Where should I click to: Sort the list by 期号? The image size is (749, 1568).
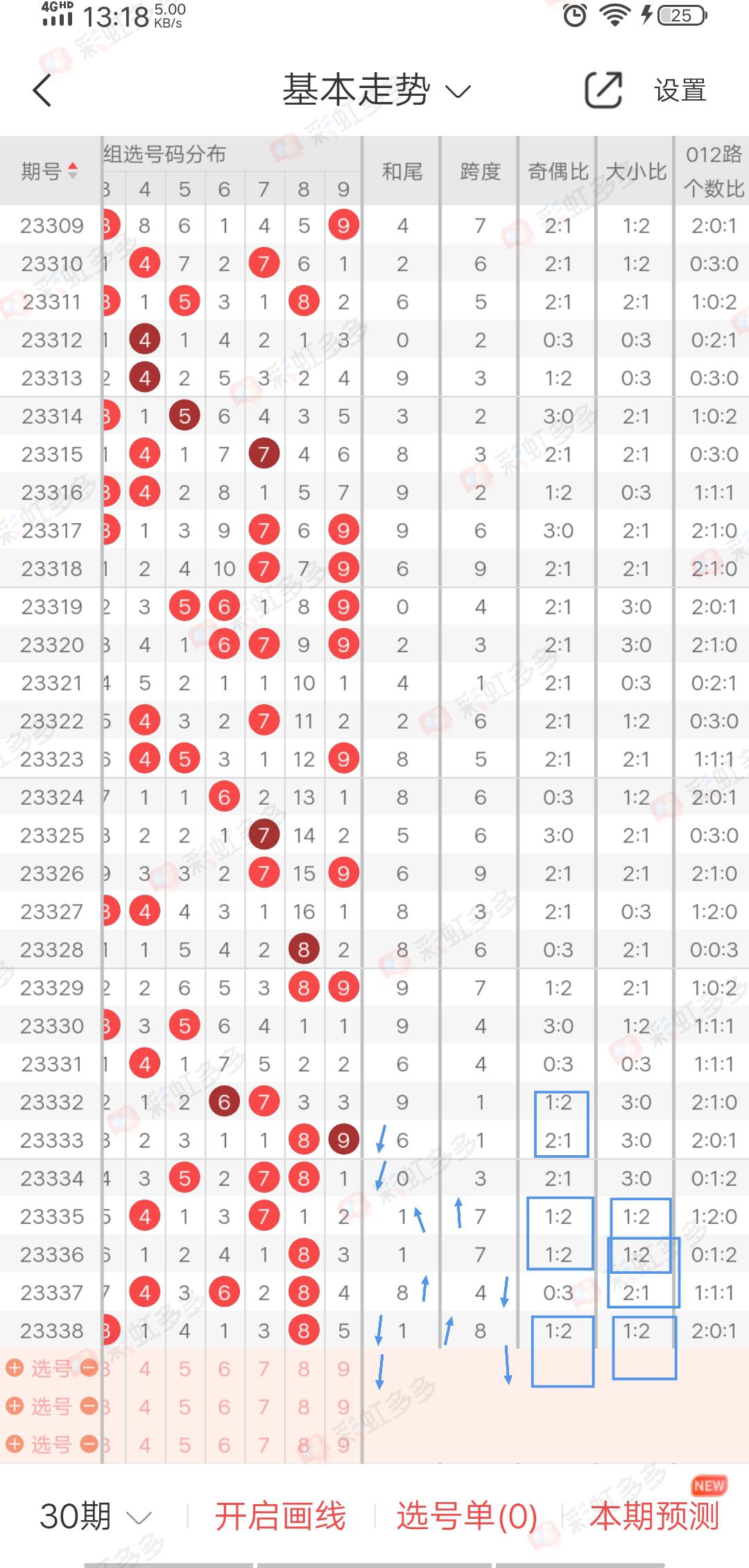pyautogui.click(x=50, y=171)
